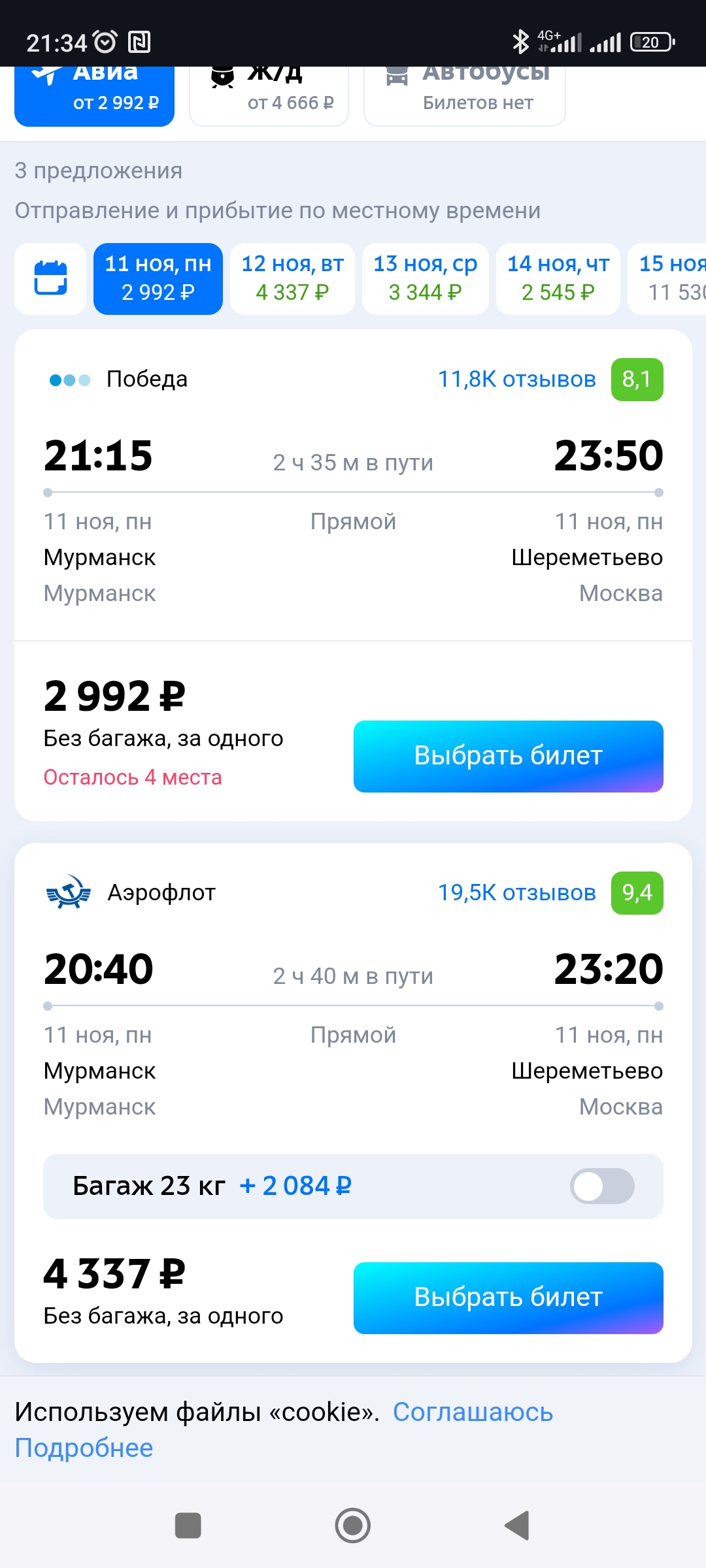The height and width of the screenshot is (1568, 706).
Task: Choose the Аэрофлот ticket for 4 337 ₽
Action: tap(509, 1298)
